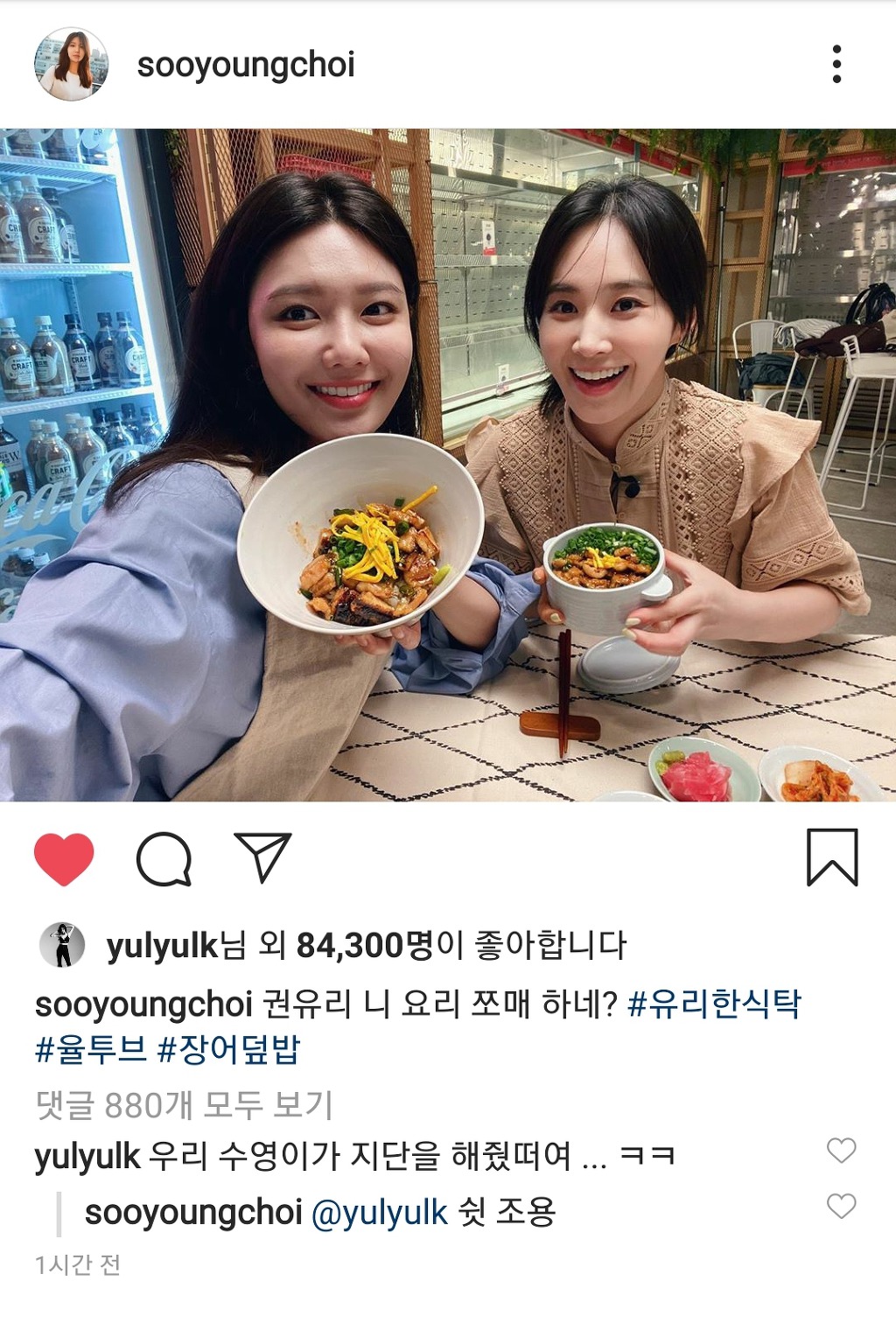896x1337 pixels.
Task: Open sooyoungchoi's profile picture in the header
Action: pyautogui.click(x=71, y=64)
